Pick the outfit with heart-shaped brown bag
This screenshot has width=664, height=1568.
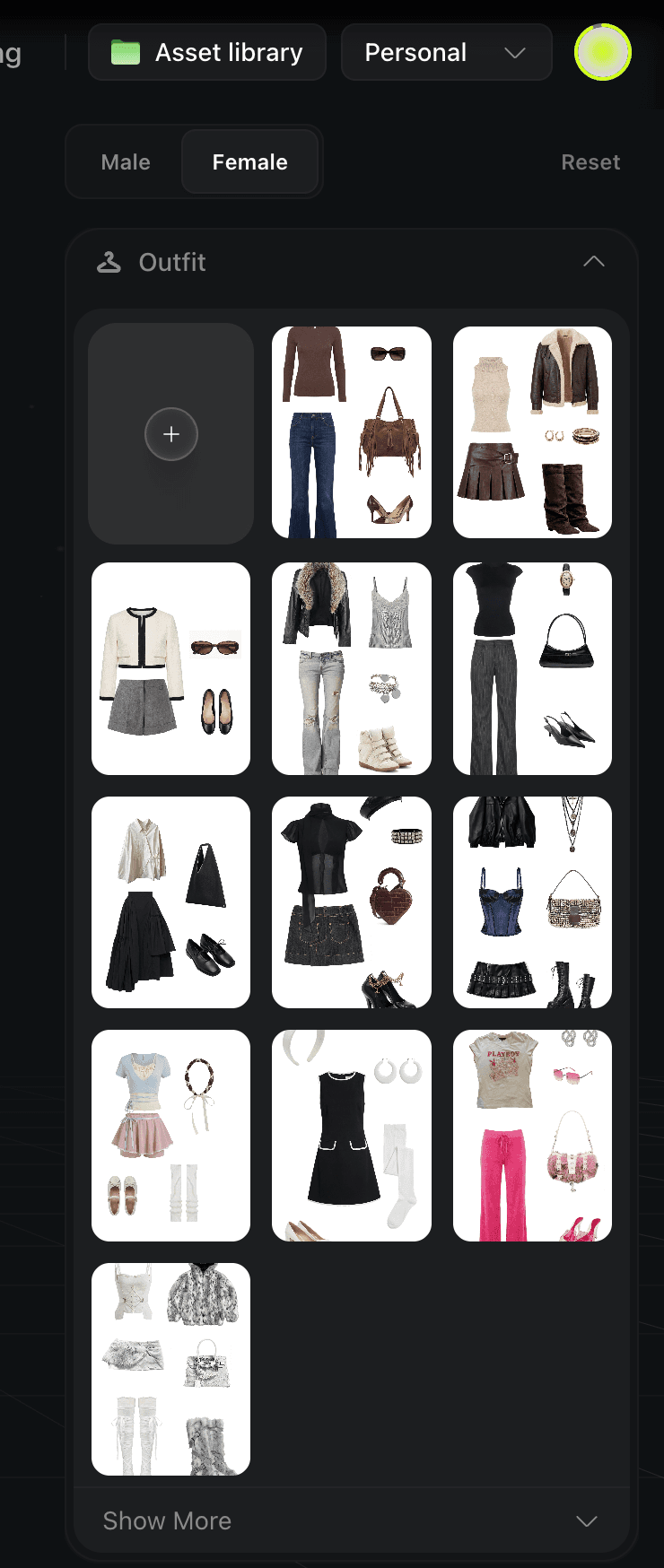[x=351, y=902]
